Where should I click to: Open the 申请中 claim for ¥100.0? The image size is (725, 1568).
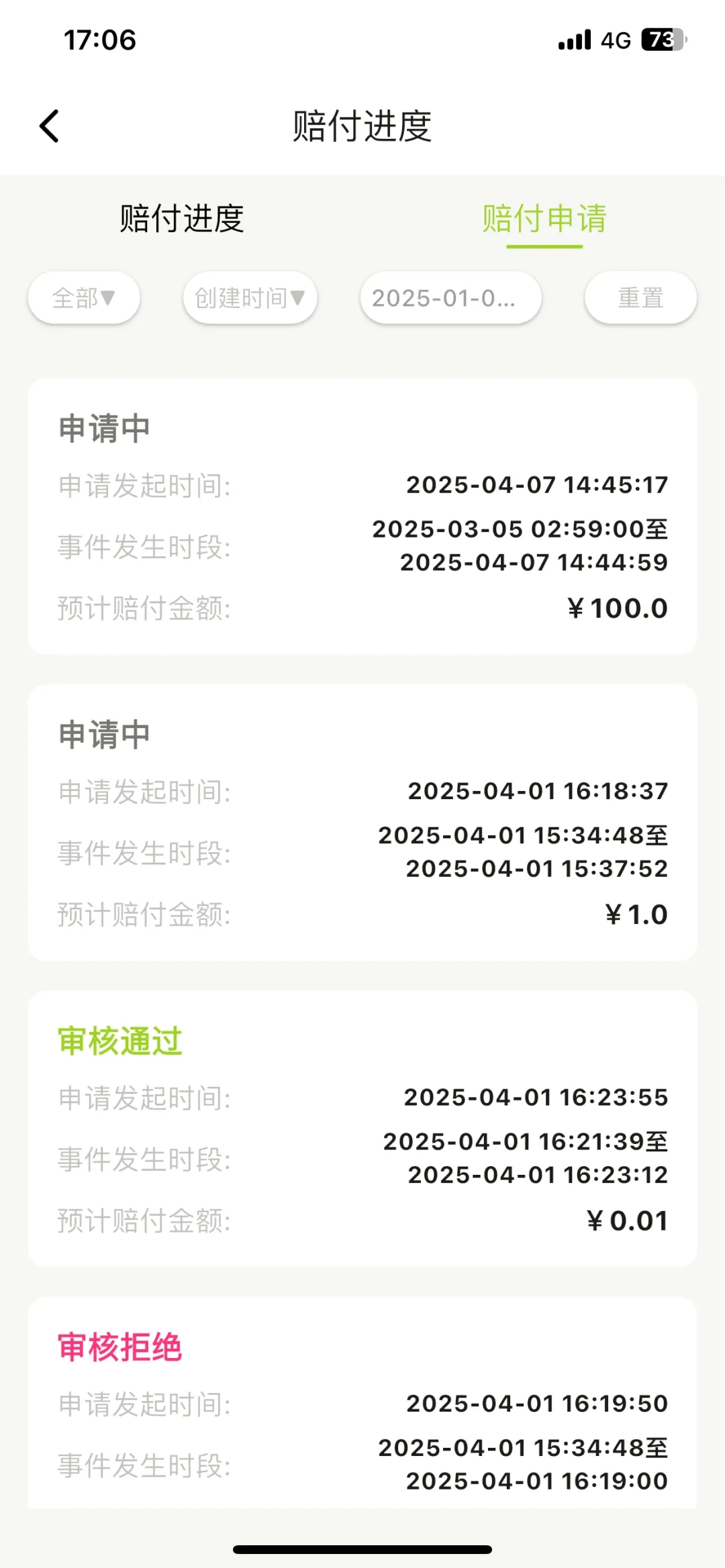pos(362,516)
